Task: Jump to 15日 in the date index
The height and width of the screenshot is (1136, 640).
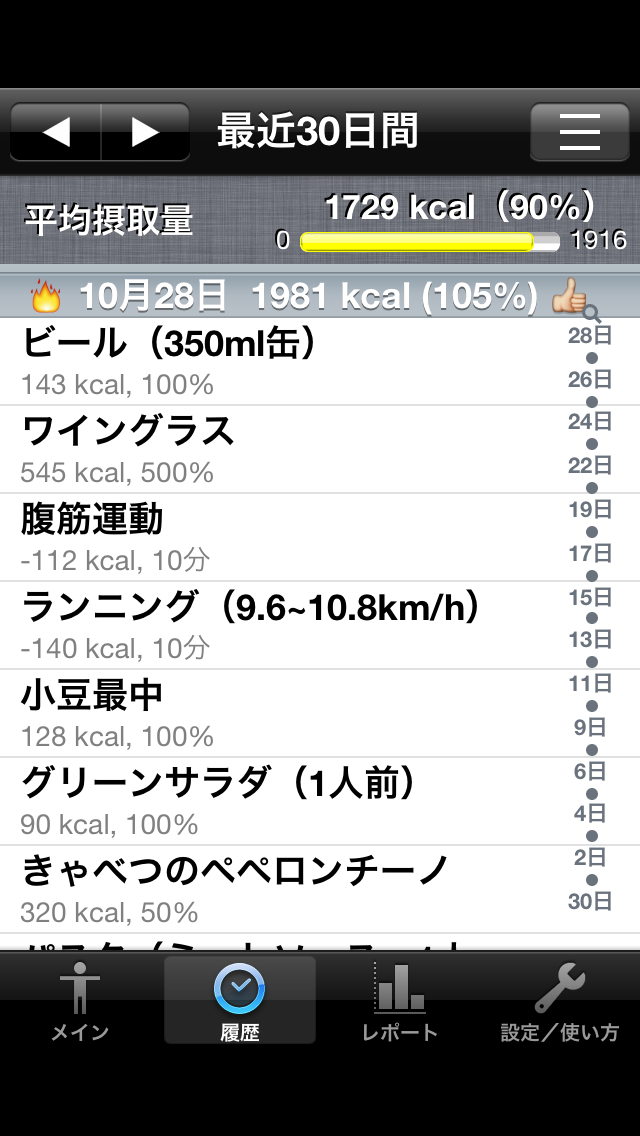Action: pyautogui.click(x=590, y=597)
